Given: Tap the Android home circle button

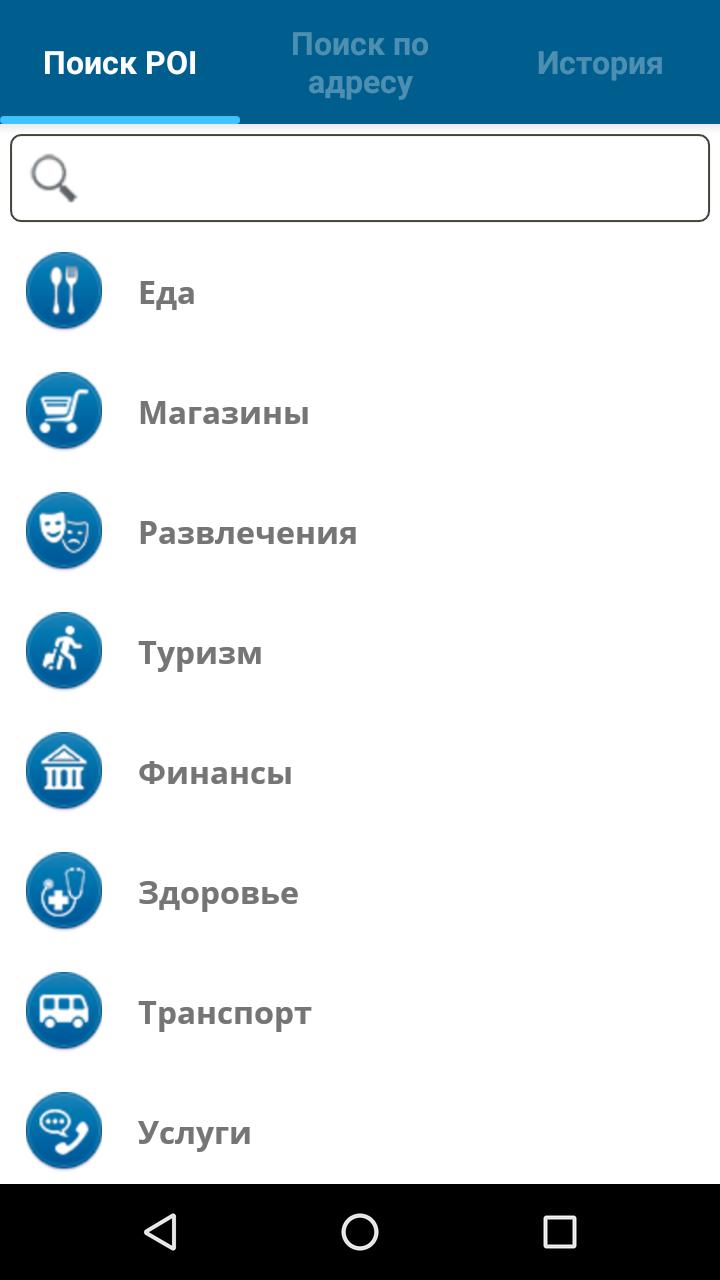Looking at the screenshot, I should [x=360, y=1232].
